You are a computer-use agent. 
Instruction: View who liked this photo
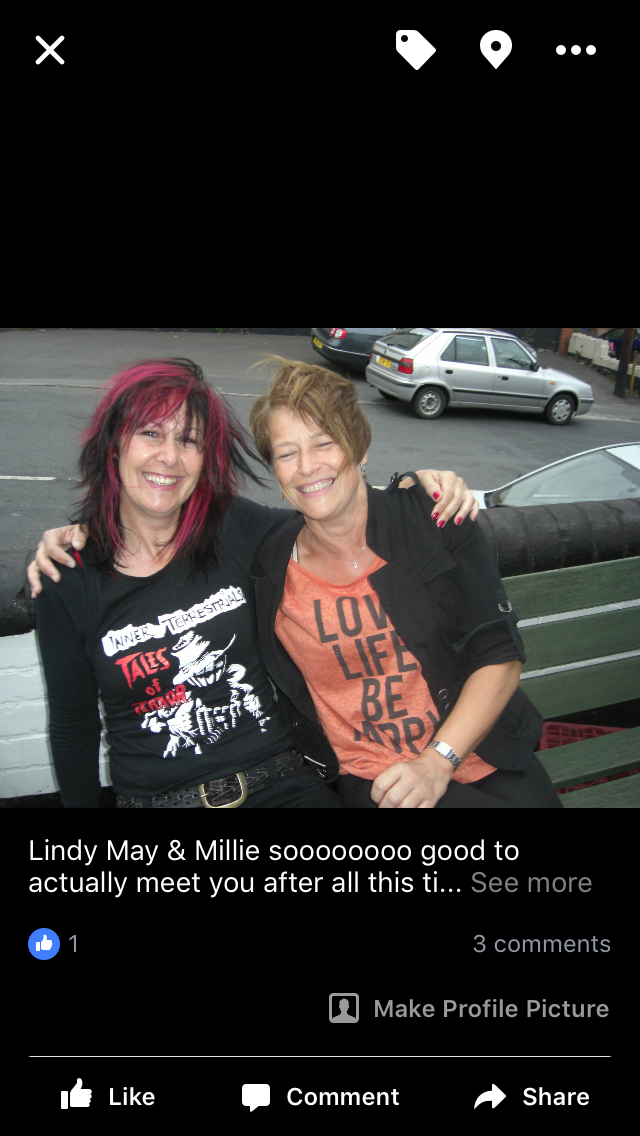(x=54, y=943)
